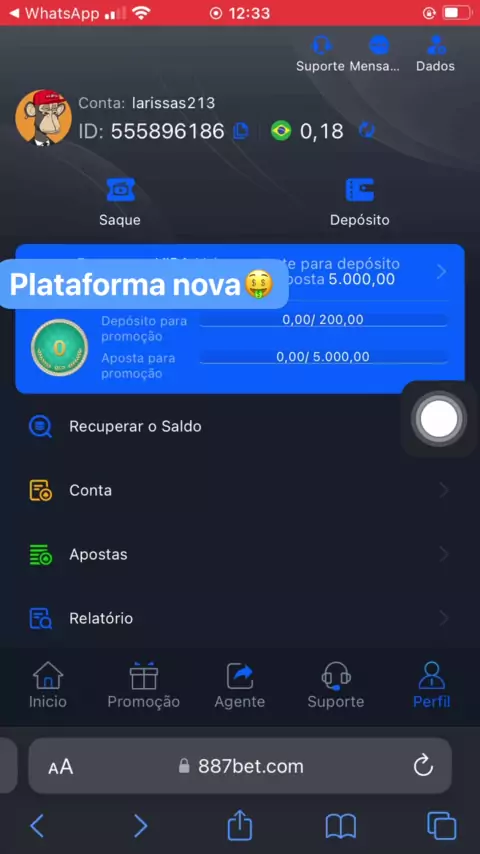Open the Conta row
This screenshot has height=854, width=480.
coord(240,490)
